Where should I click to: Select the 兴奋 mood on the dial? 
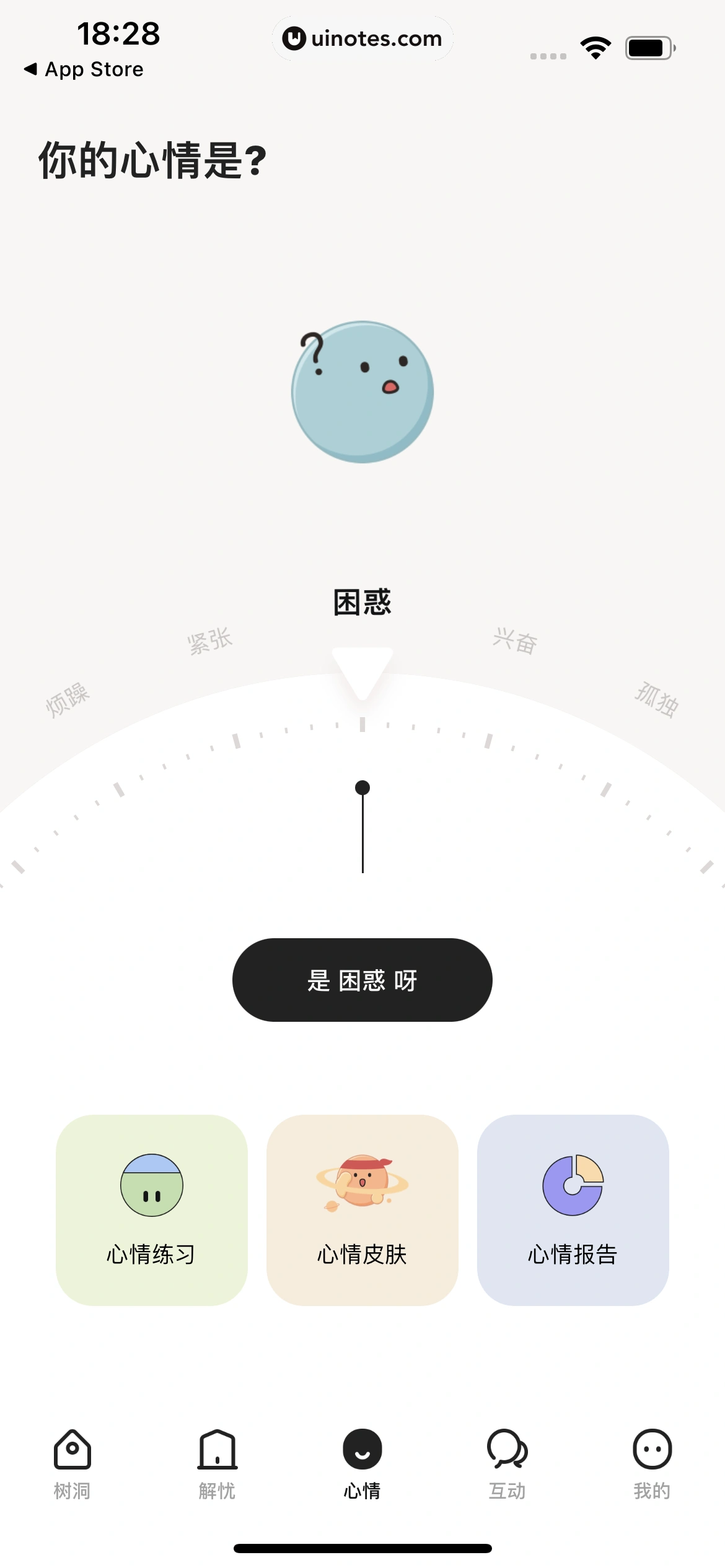pos(515,641)
